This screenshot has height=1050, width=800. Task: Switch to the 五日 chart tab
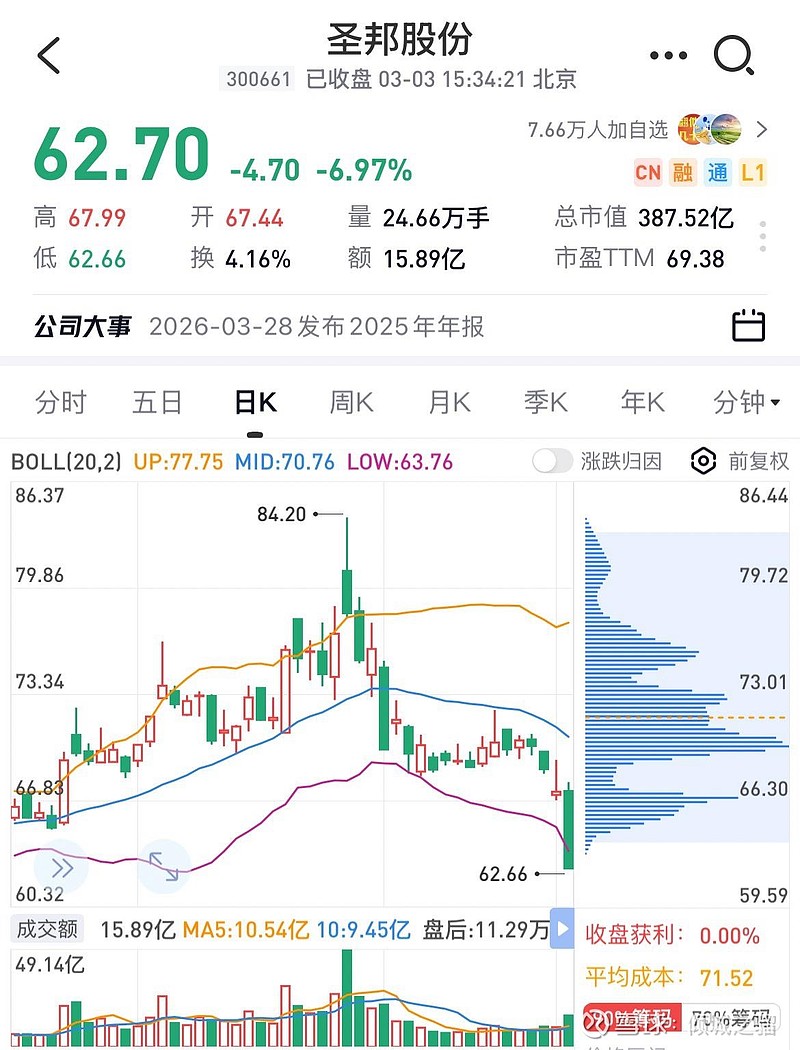(157, 403)
